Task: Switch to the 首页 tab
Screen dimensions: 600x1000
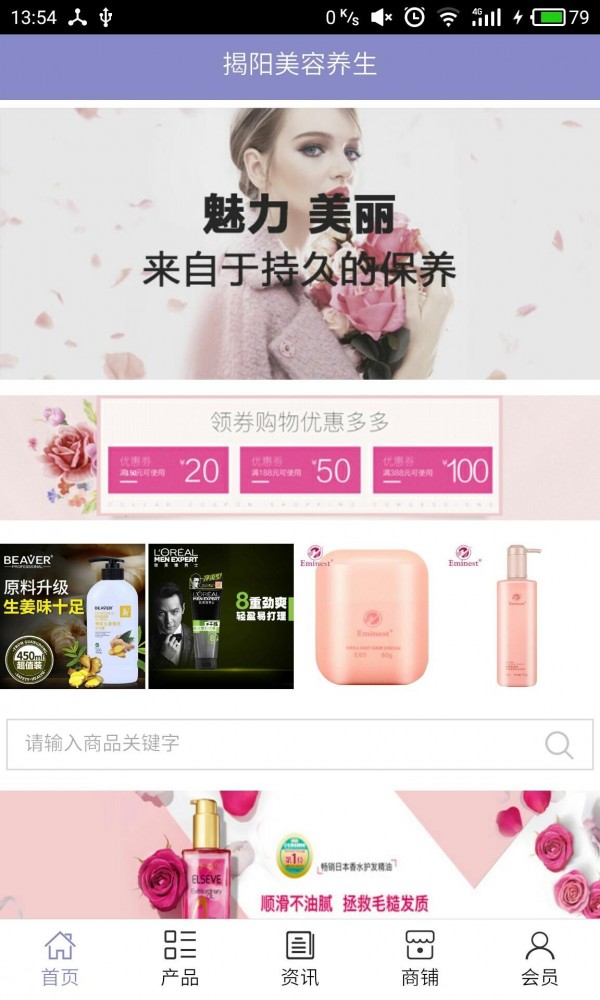Action: coord(60,958)
